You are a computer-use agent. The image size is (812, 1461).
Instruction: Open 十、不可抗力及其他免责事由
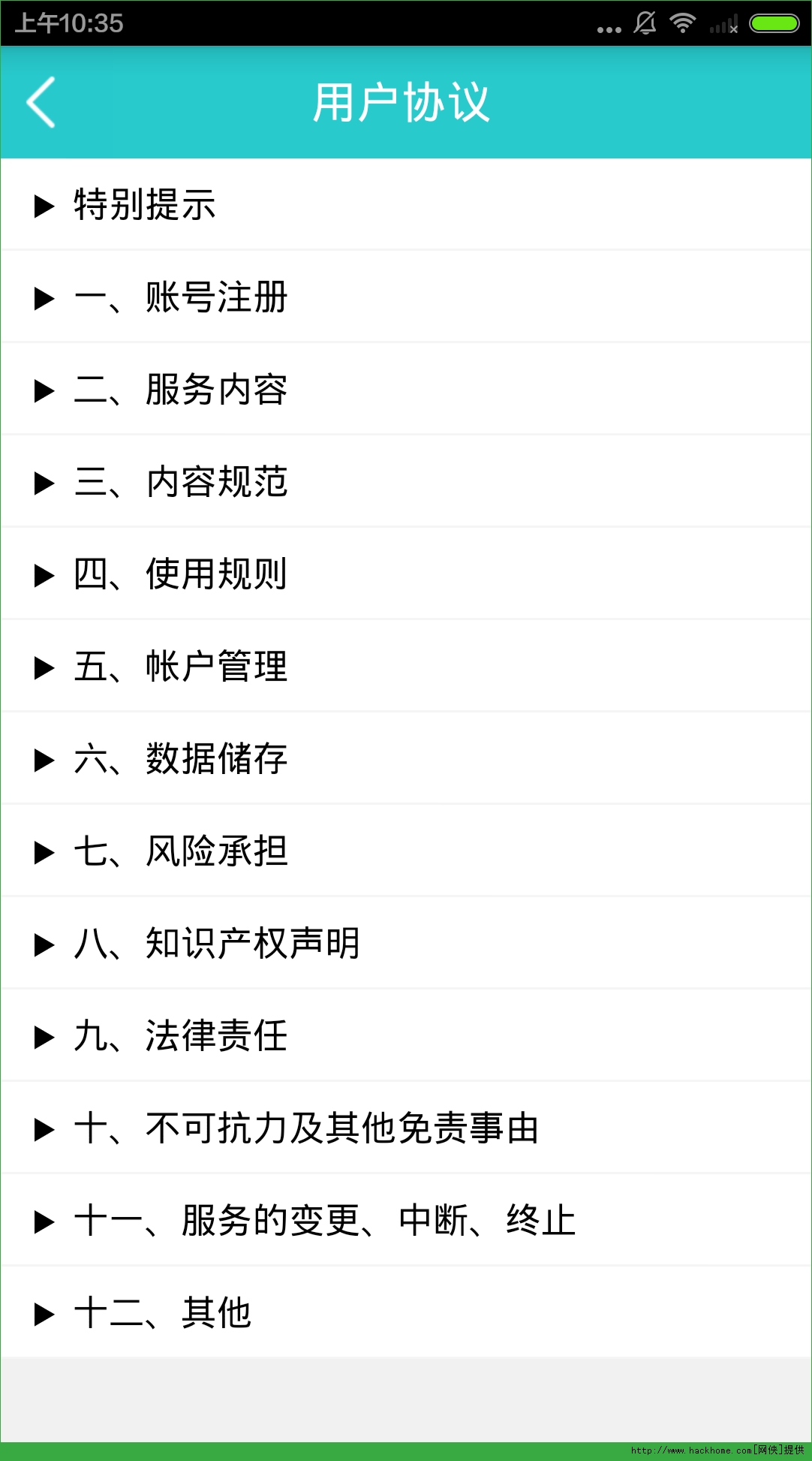click(x=306, y=1128)
